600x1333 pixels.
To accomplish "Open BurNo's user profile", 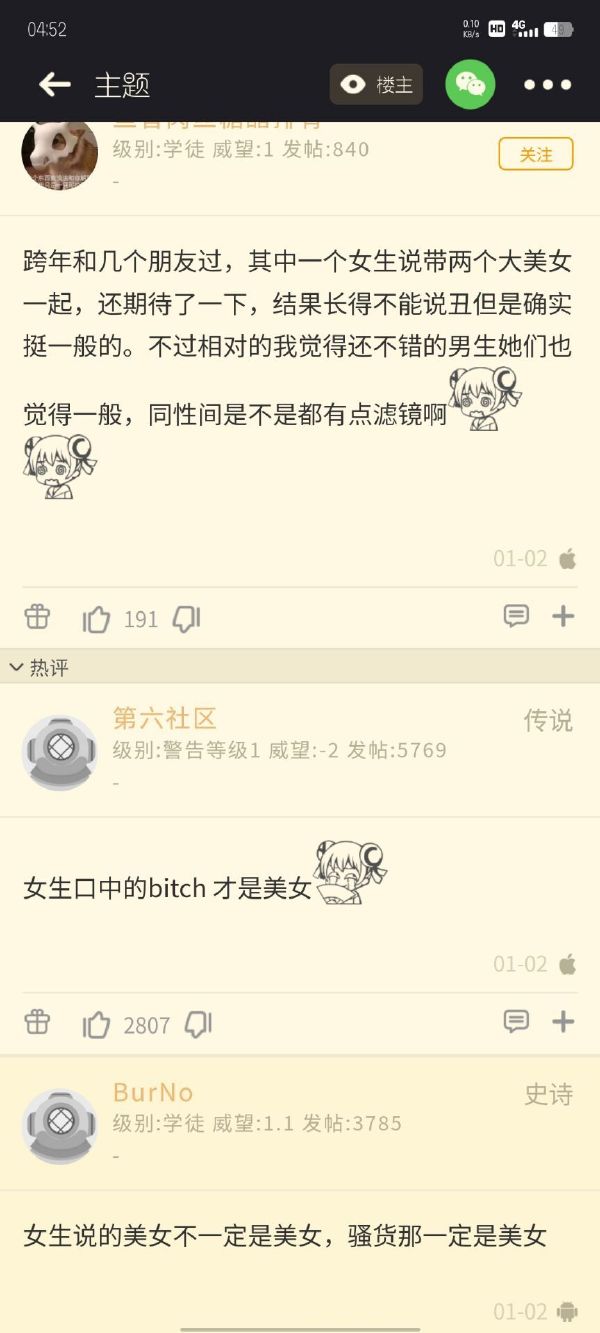I will point(153,1092).
